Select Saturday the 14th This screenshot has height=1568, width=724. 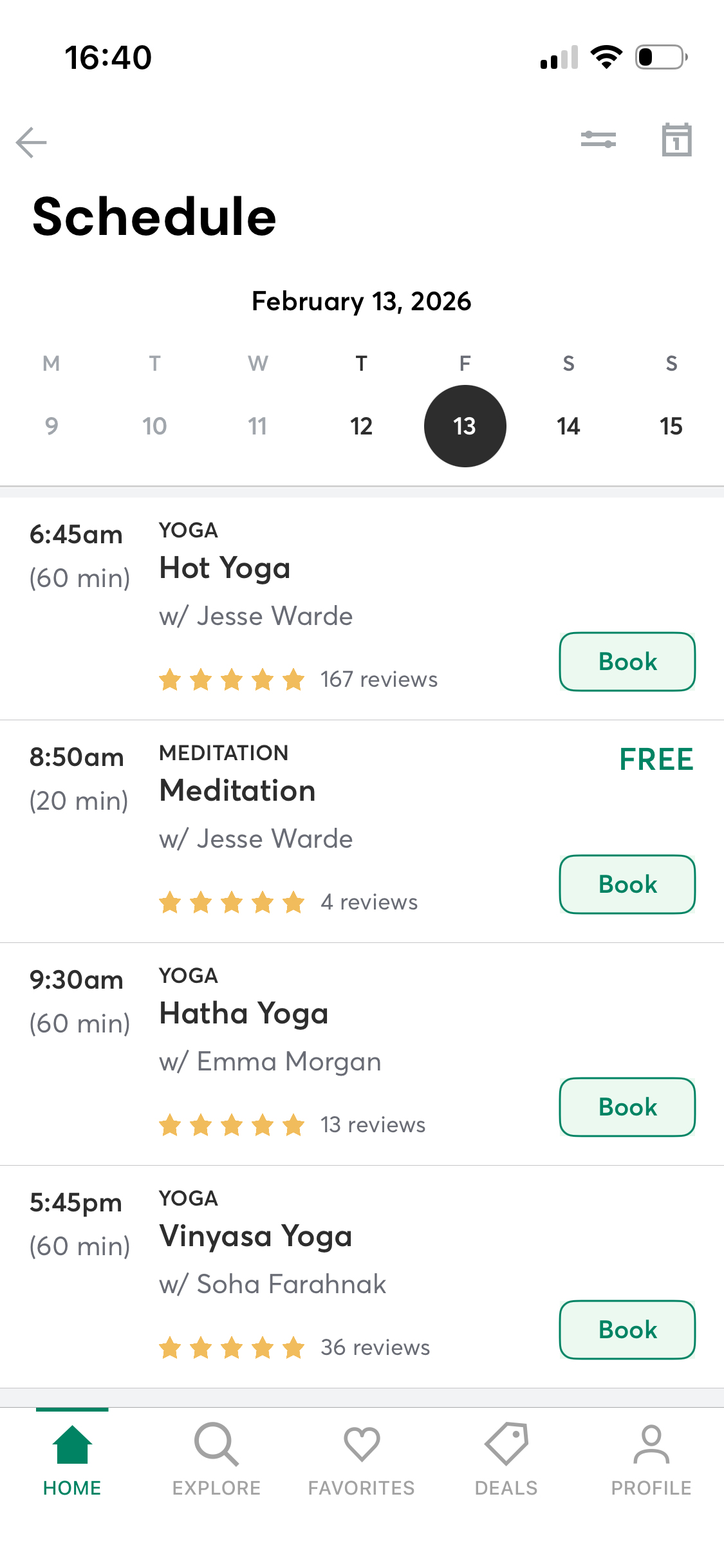point(568,425)
